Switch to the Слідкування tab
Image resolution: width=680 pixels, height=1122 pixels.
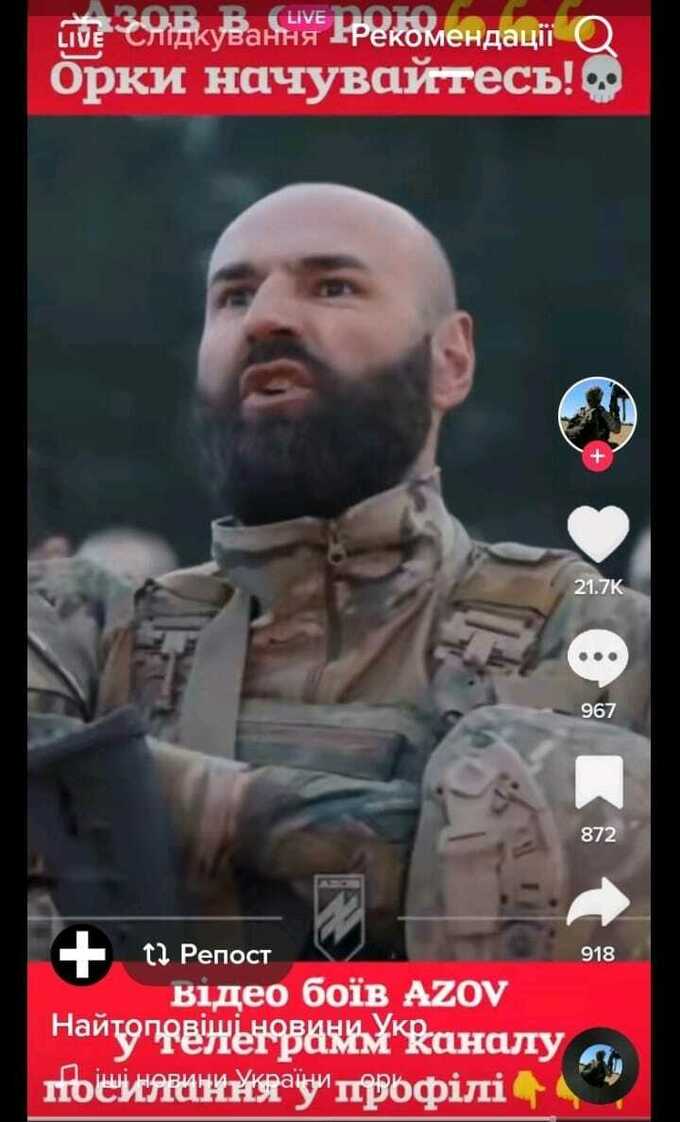pos(222,38)
